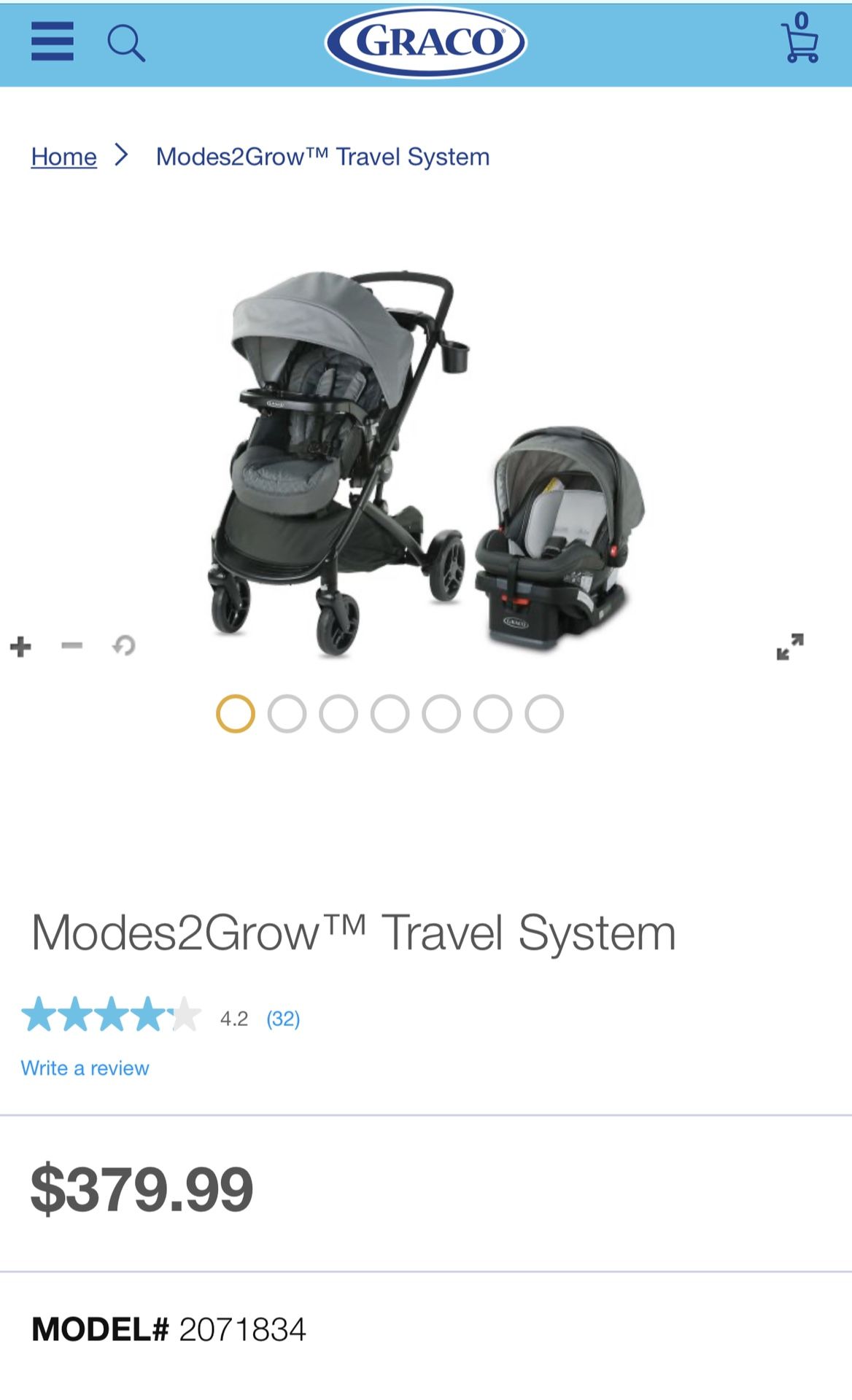Open the shopping cart
Screen dimensions: 852x1400
pyautogui.click(x=800, y=38)
